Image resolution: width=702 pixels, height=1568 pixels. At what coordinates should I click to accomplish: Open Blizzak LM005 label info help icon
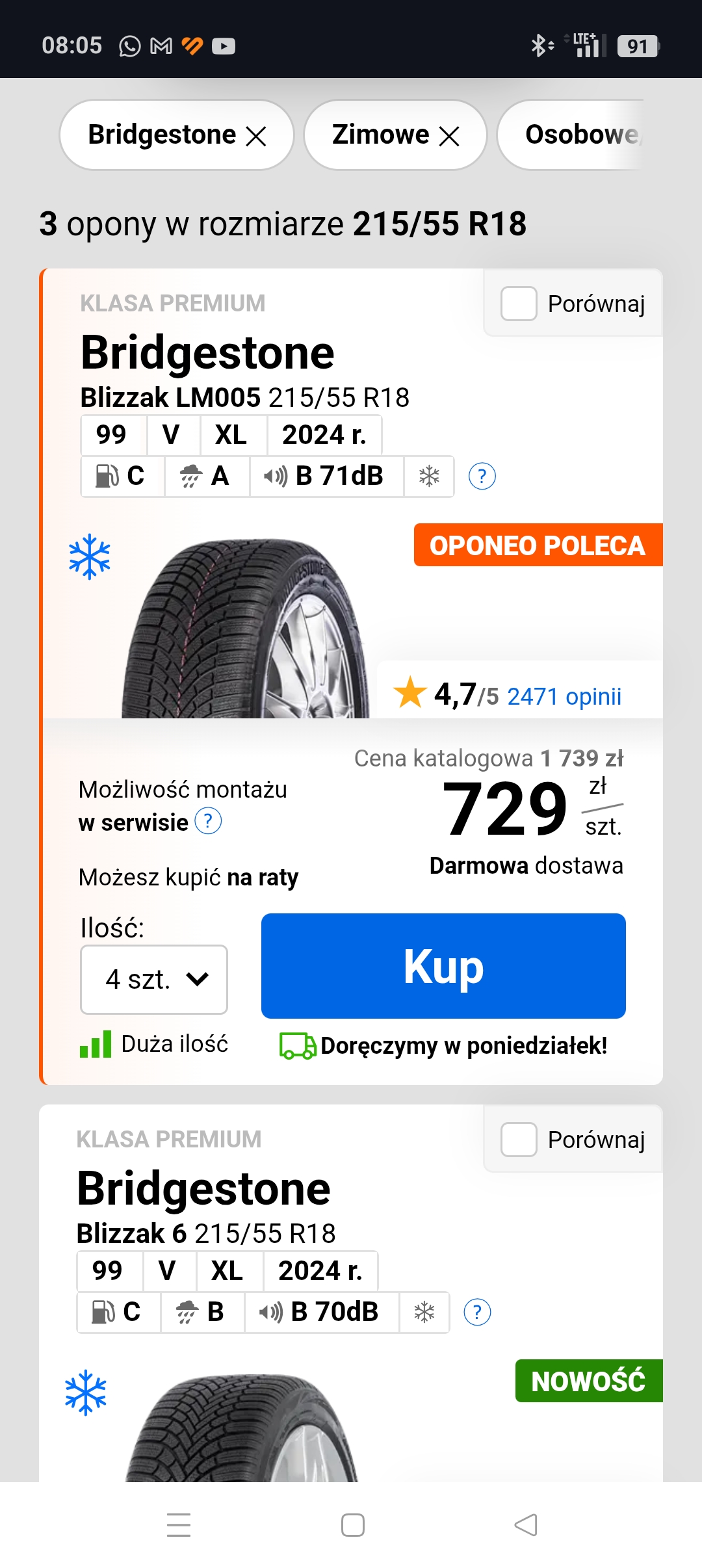pos(482,477)
